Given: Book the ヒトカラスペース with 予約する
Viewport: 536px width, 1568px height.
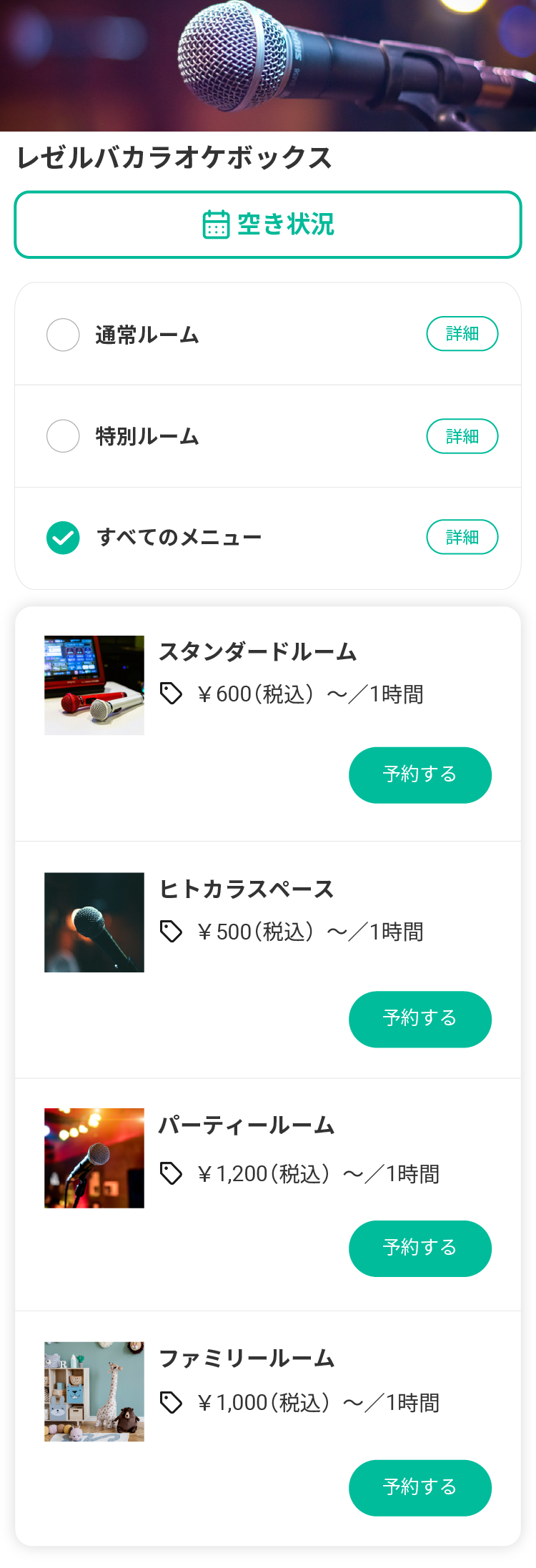Looking at the screenshot, I should click(x=420, y=1019).
